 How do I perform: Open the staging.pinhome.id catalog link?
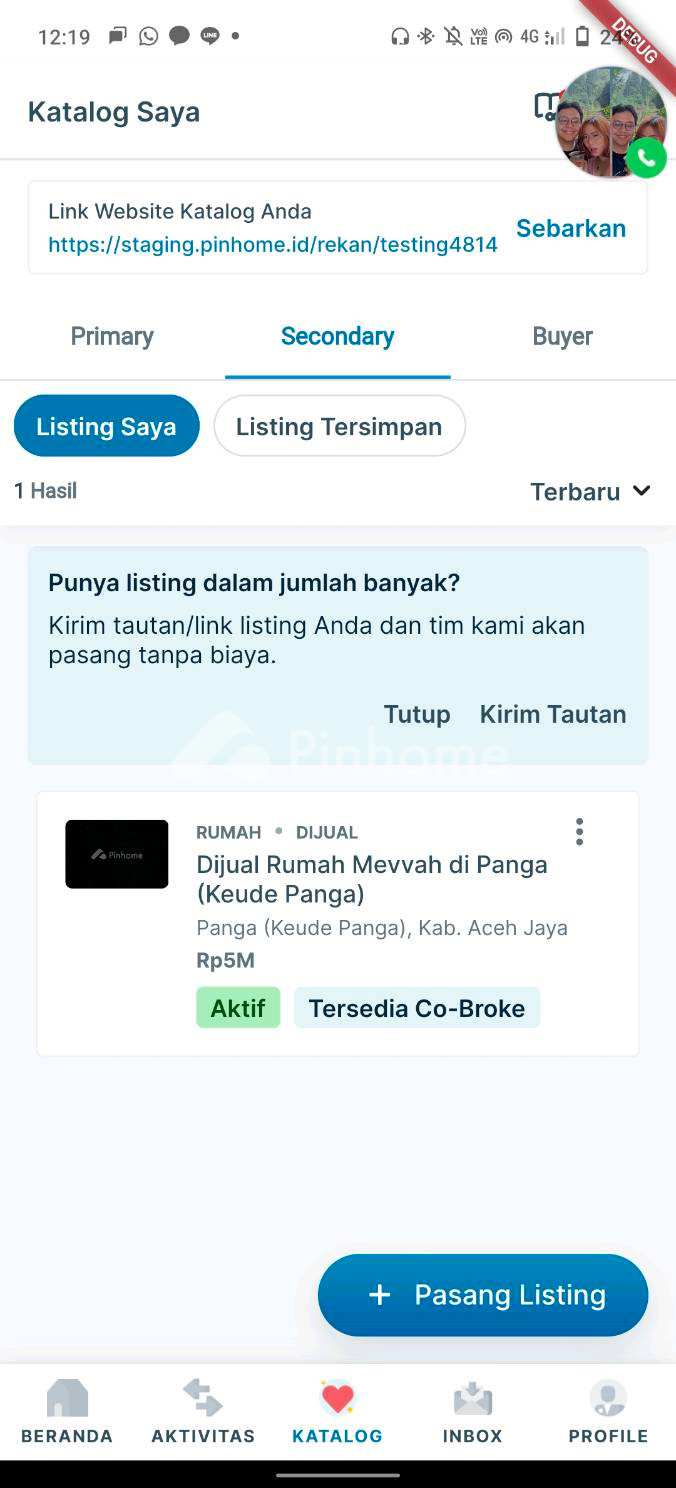pos(272,245)
